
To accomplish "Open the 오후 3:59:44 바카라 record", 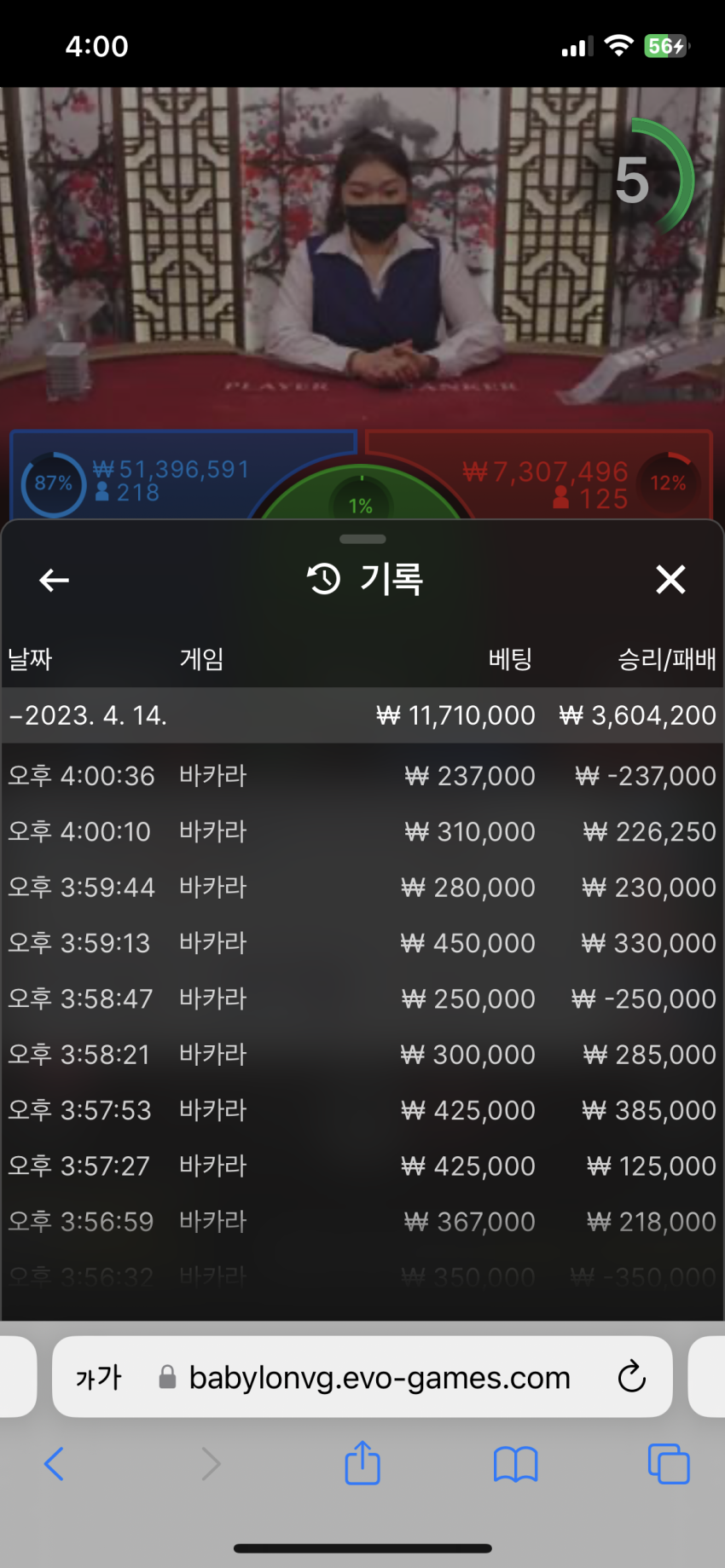I will [362, 888].
